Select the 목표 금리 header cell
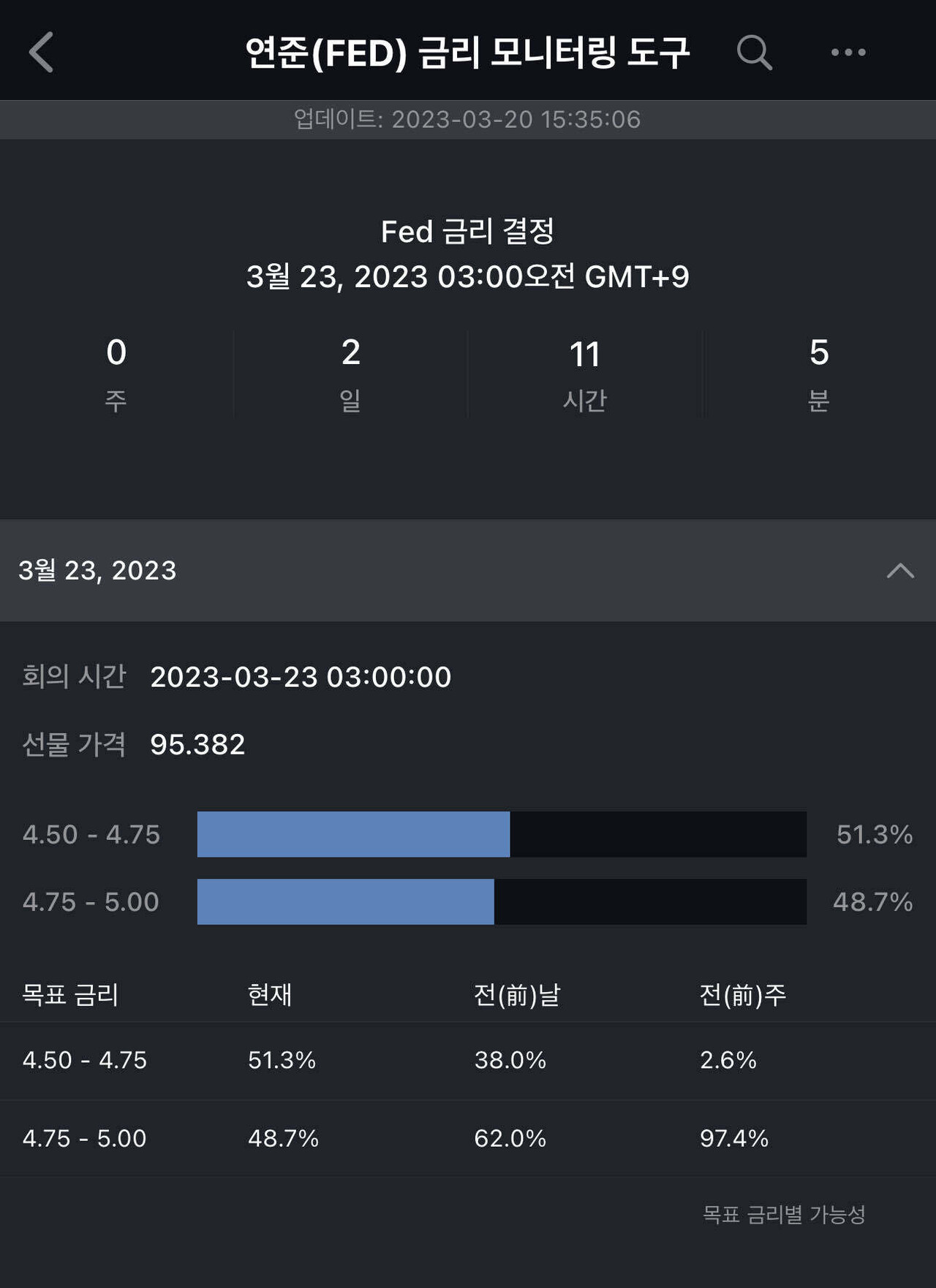 (69, 993)
